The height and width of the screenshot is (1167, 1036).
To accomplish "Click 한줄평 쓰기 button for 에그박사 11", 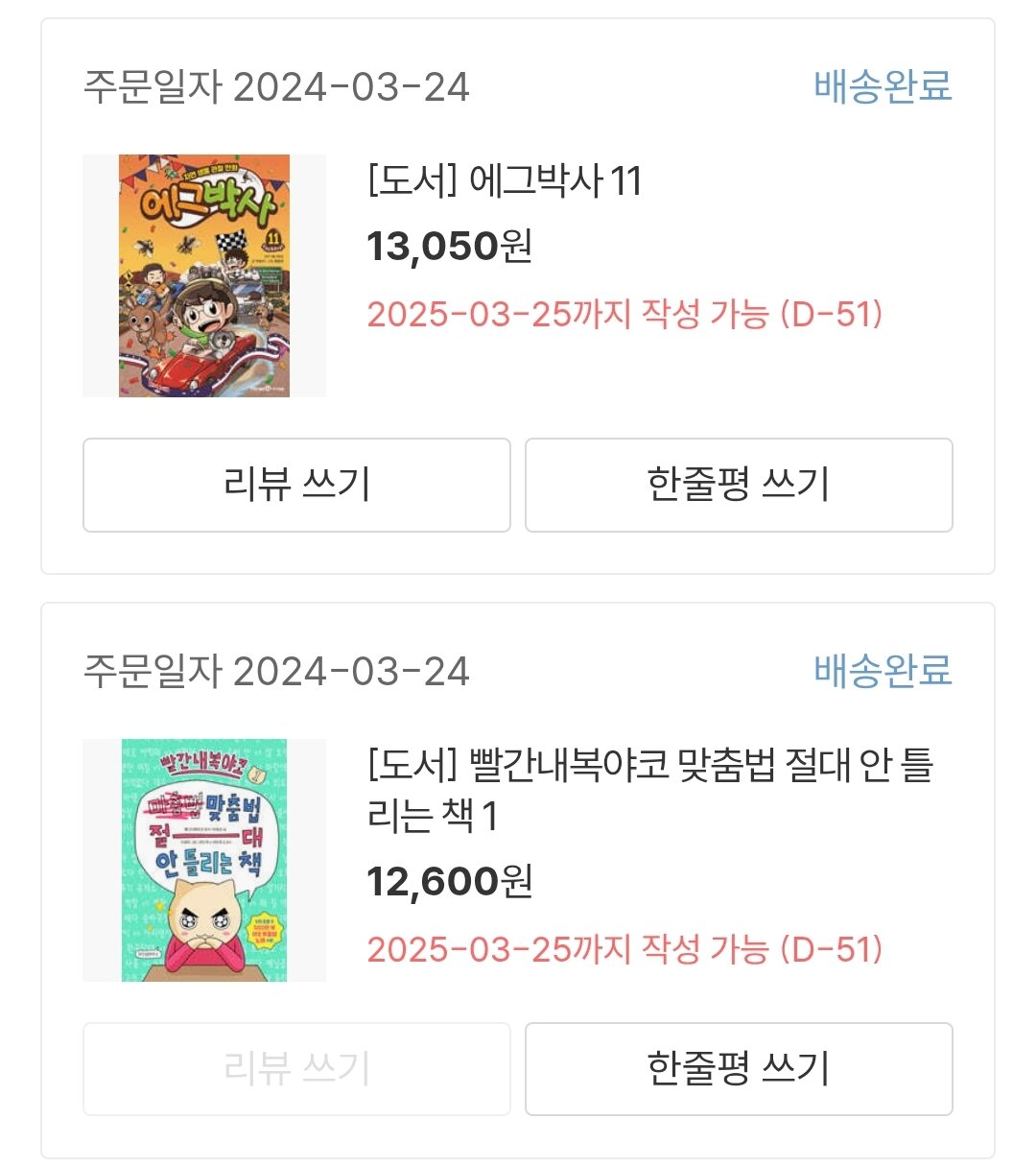I will click(x=739, y=485).
